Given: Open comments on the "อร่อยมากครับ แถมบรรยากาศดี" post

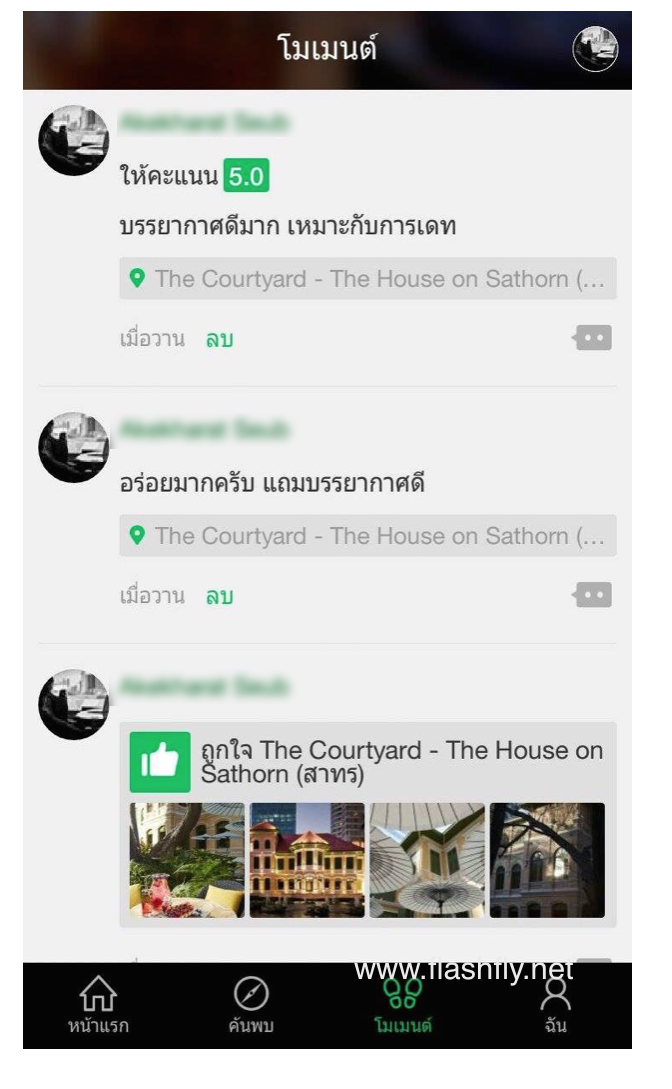Looking at the screenshot, I should pos(593,596).
